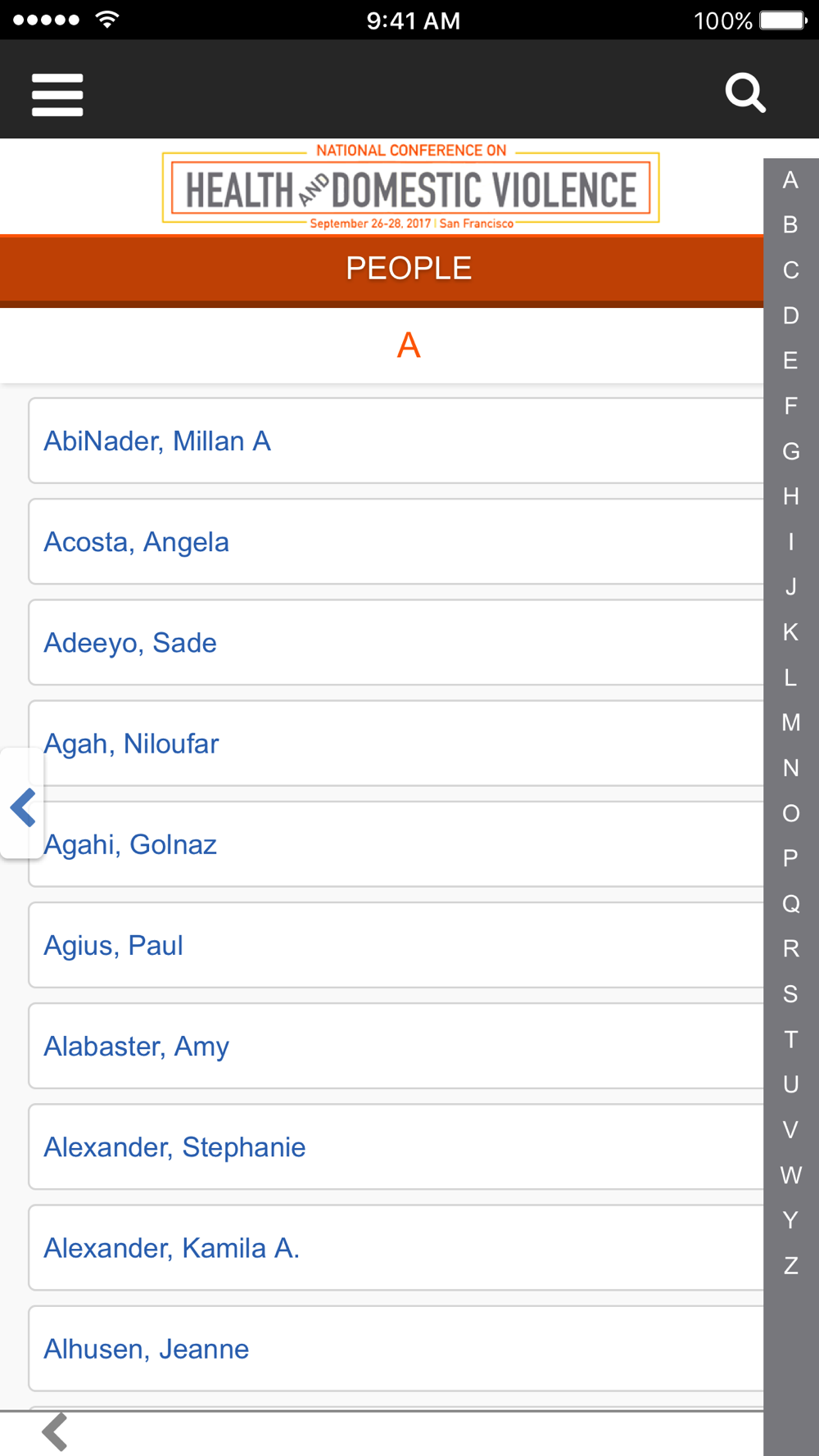Open Alhusen, Jeanne's profile
819x1456 pixels.
(x=396, y=1348)
